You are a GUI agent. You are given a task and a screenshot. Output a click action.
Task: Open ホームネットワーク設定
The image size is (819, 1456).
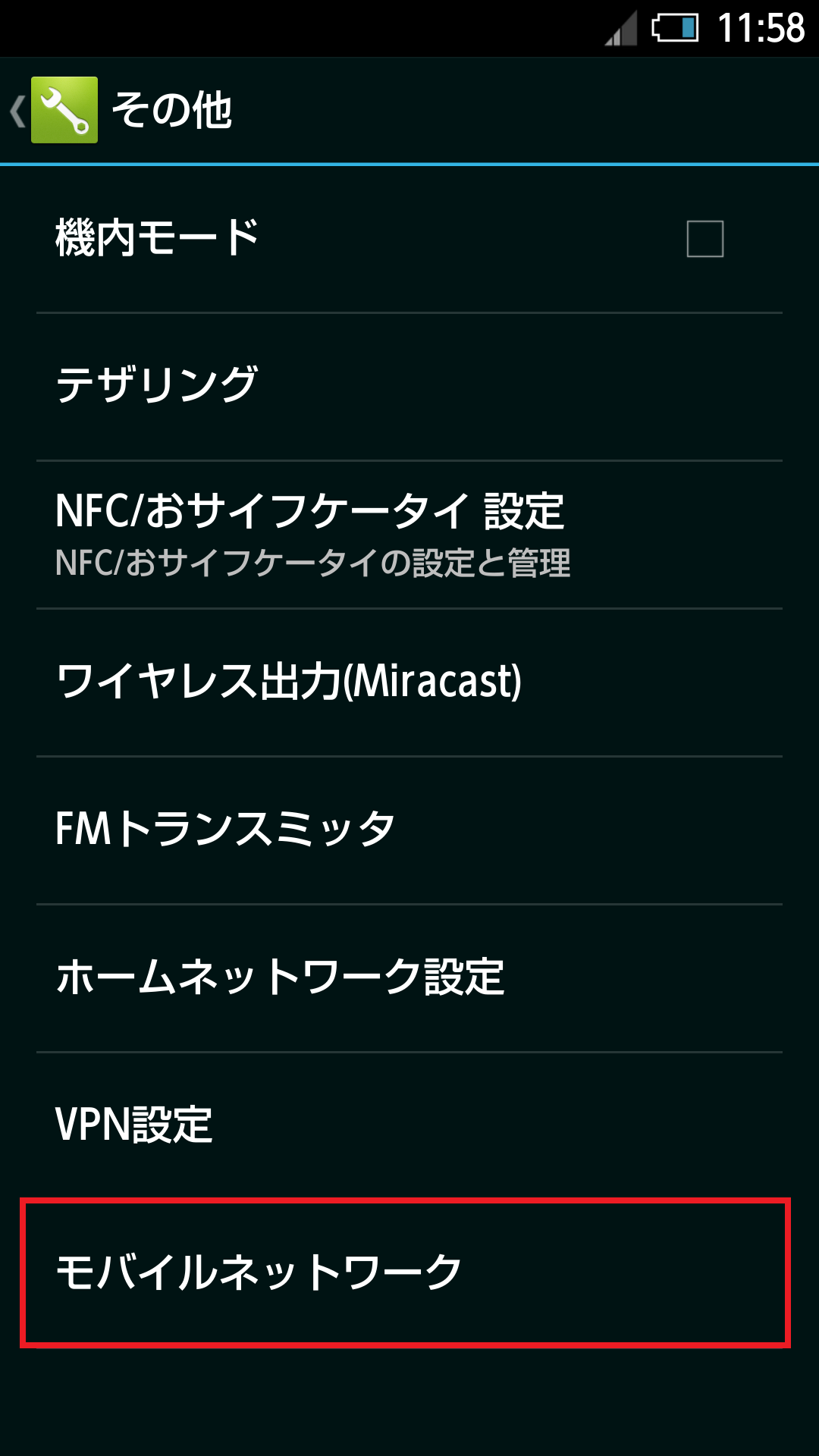pyautogui.click(x=409, y=977)
